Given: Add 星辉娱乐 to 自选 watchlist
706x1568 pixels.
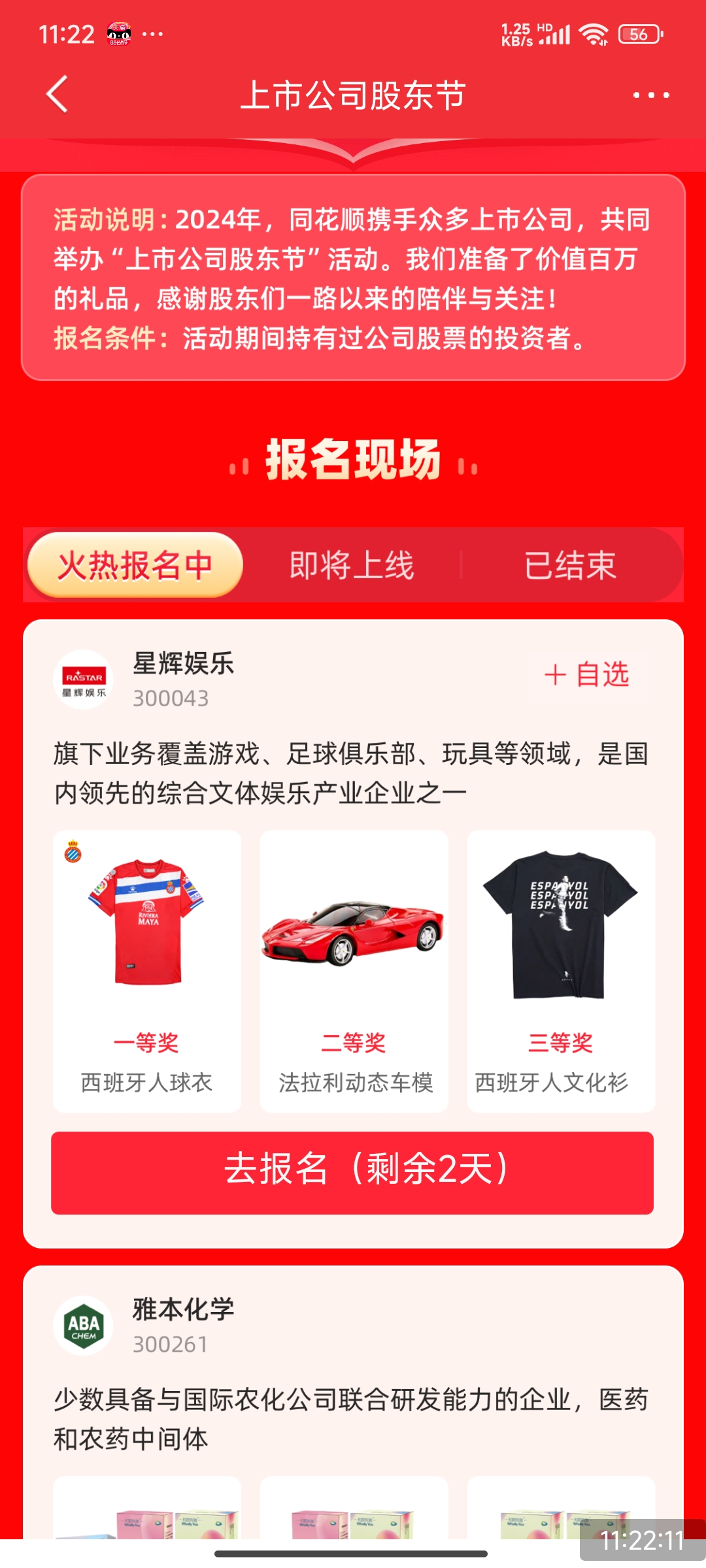Looking at the screenshot, I should pyautogui.click(x=586, y=675).
